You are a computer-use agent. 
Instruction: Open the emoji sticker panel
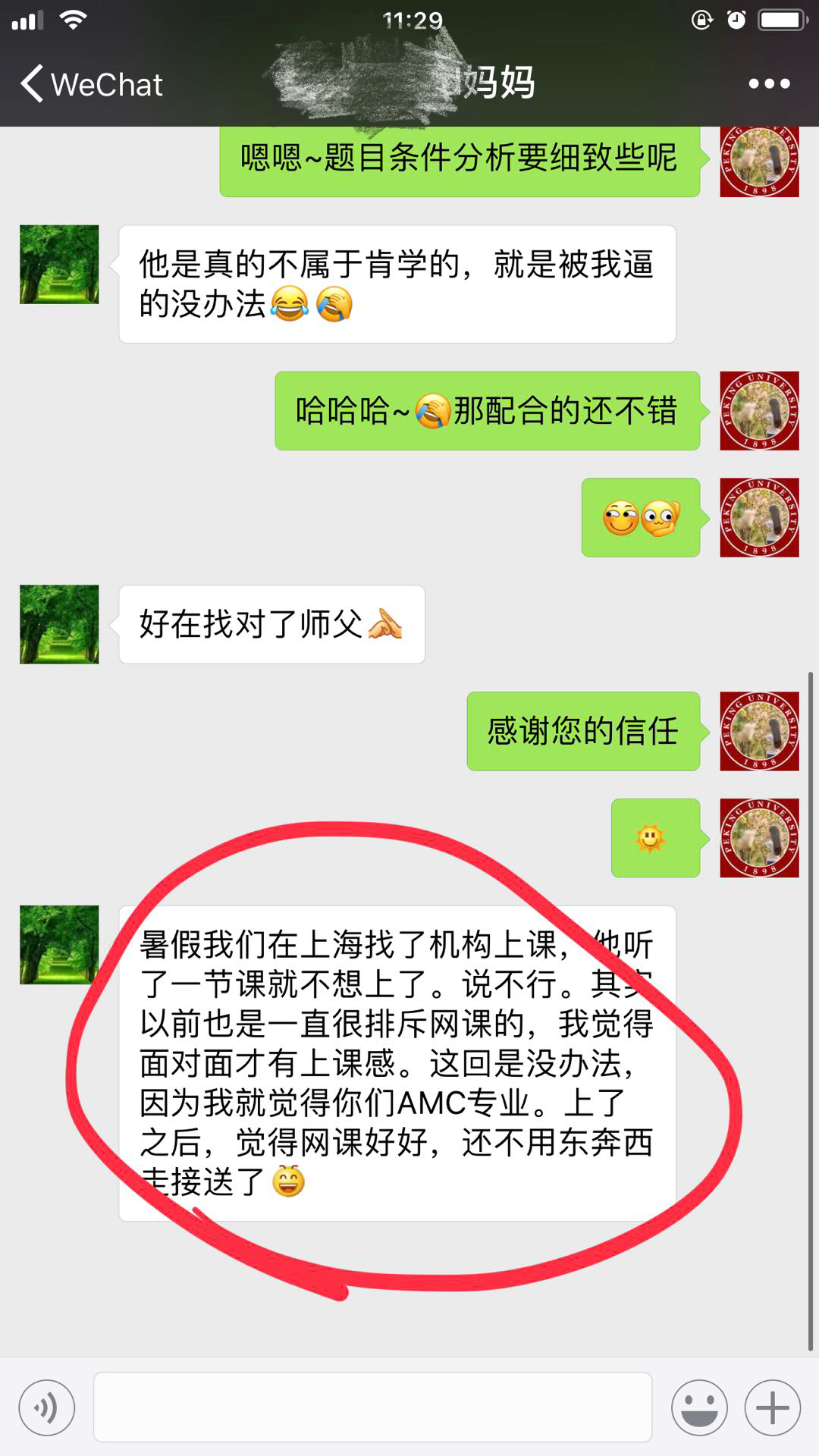[699, 1408]
